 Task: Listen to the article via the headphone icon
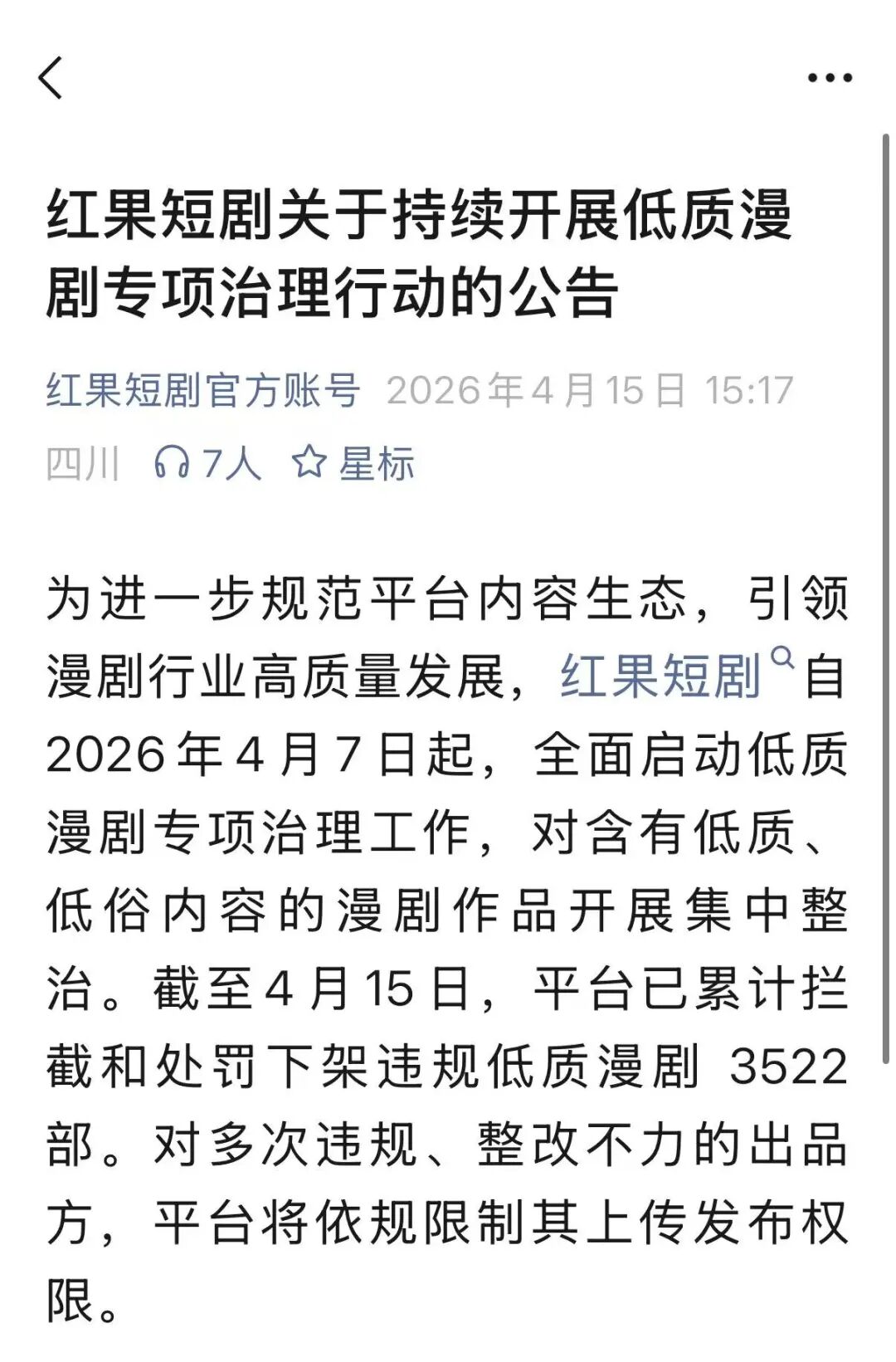(x=173, y=462)
